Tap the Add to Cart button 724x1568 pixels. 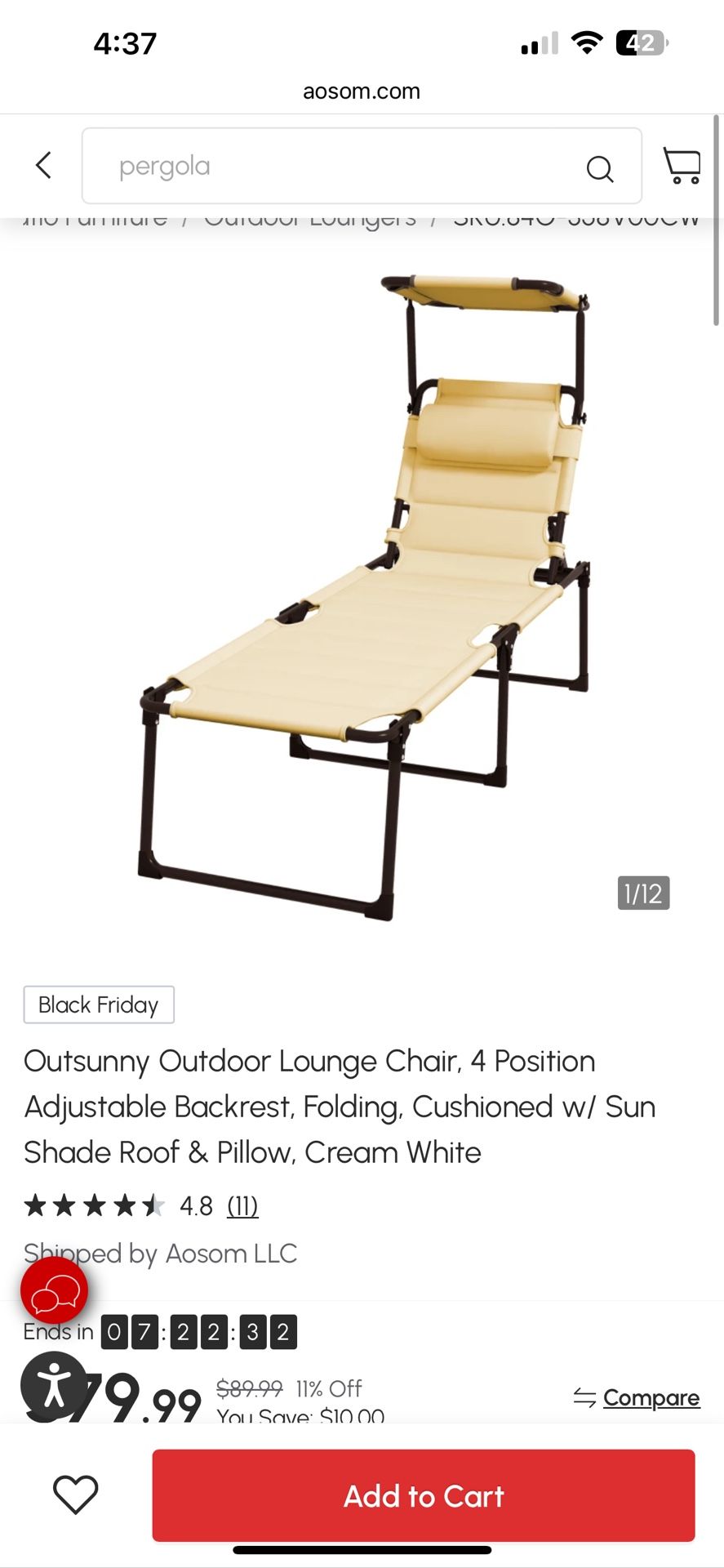coord(423,1496)
